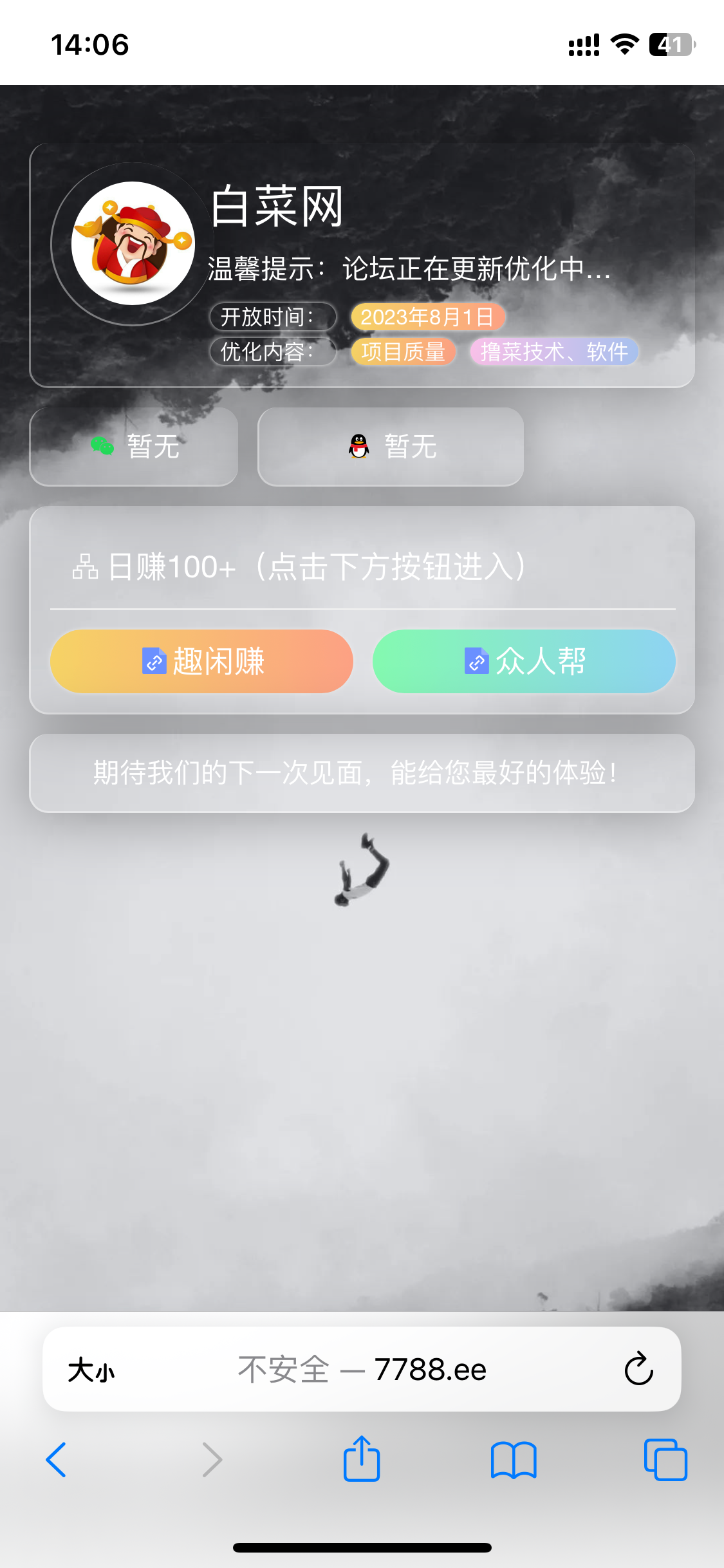Tap the address bar showing 7788.ee
Screen dimensions: 724x1568
[x=362, y=1369]
